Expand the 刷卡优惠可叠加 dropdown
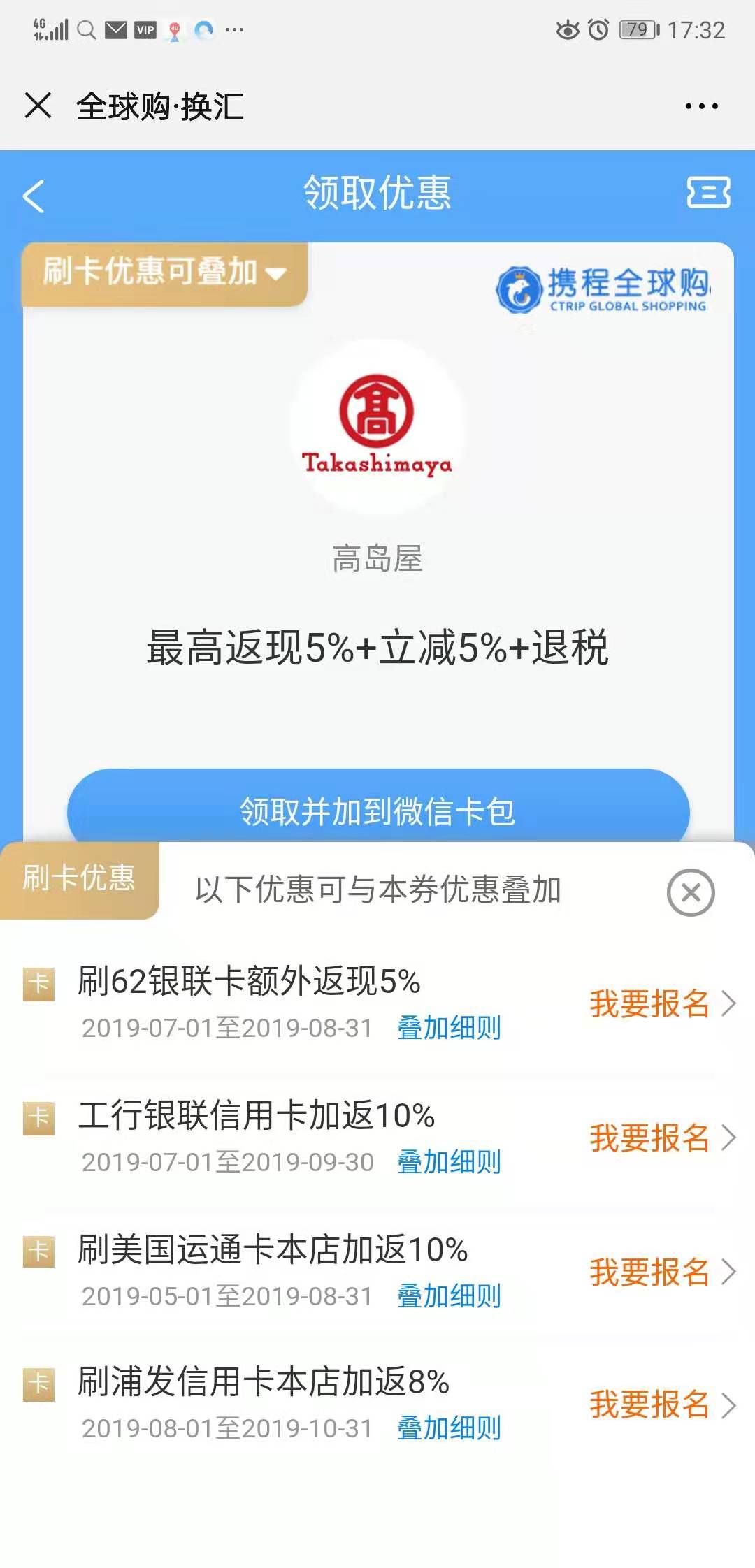Viewport: 755px width, 1568px height. tap(164, 273)
